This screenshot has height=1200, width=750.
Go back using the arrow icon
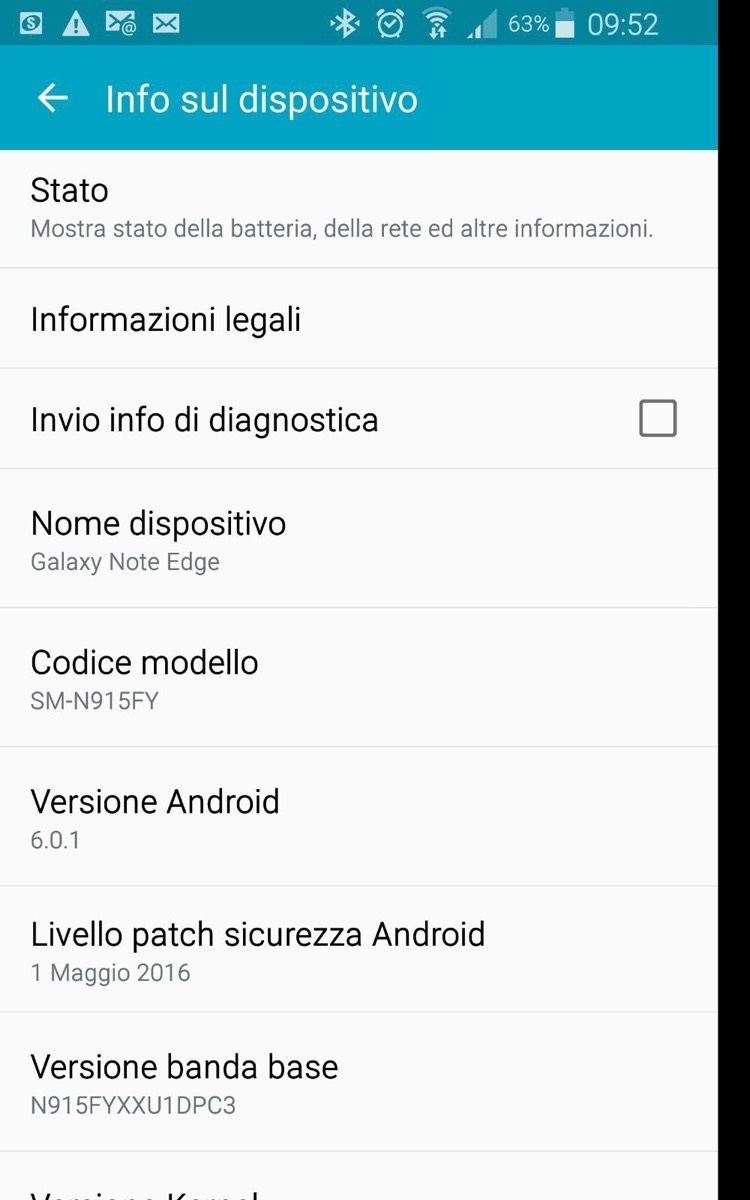[52, 98]
